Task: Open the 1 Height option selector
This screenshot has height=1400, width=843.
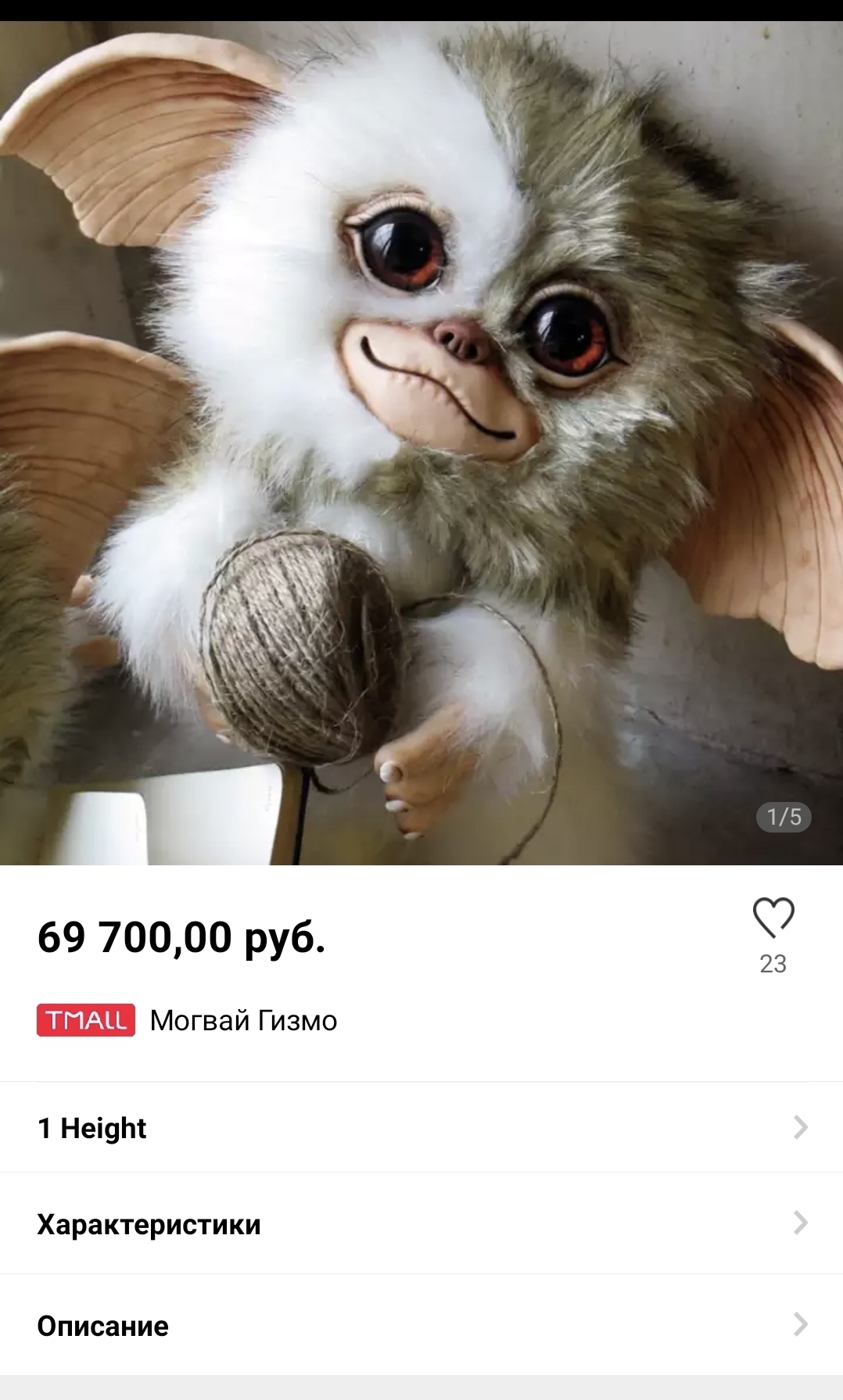Action: (421, 1128)
